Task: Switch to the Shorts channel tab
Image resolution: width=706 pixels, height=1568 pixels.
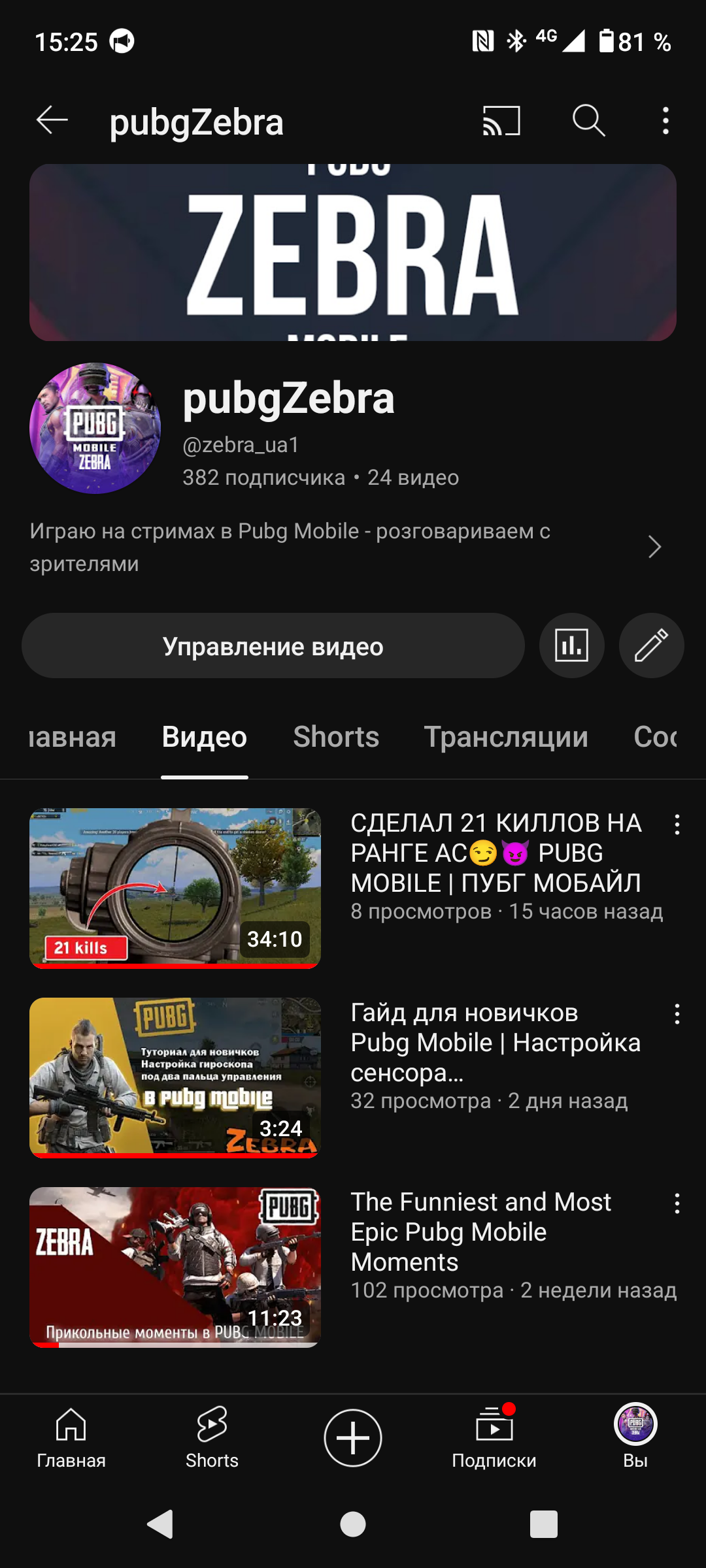Action: [336, 737]
